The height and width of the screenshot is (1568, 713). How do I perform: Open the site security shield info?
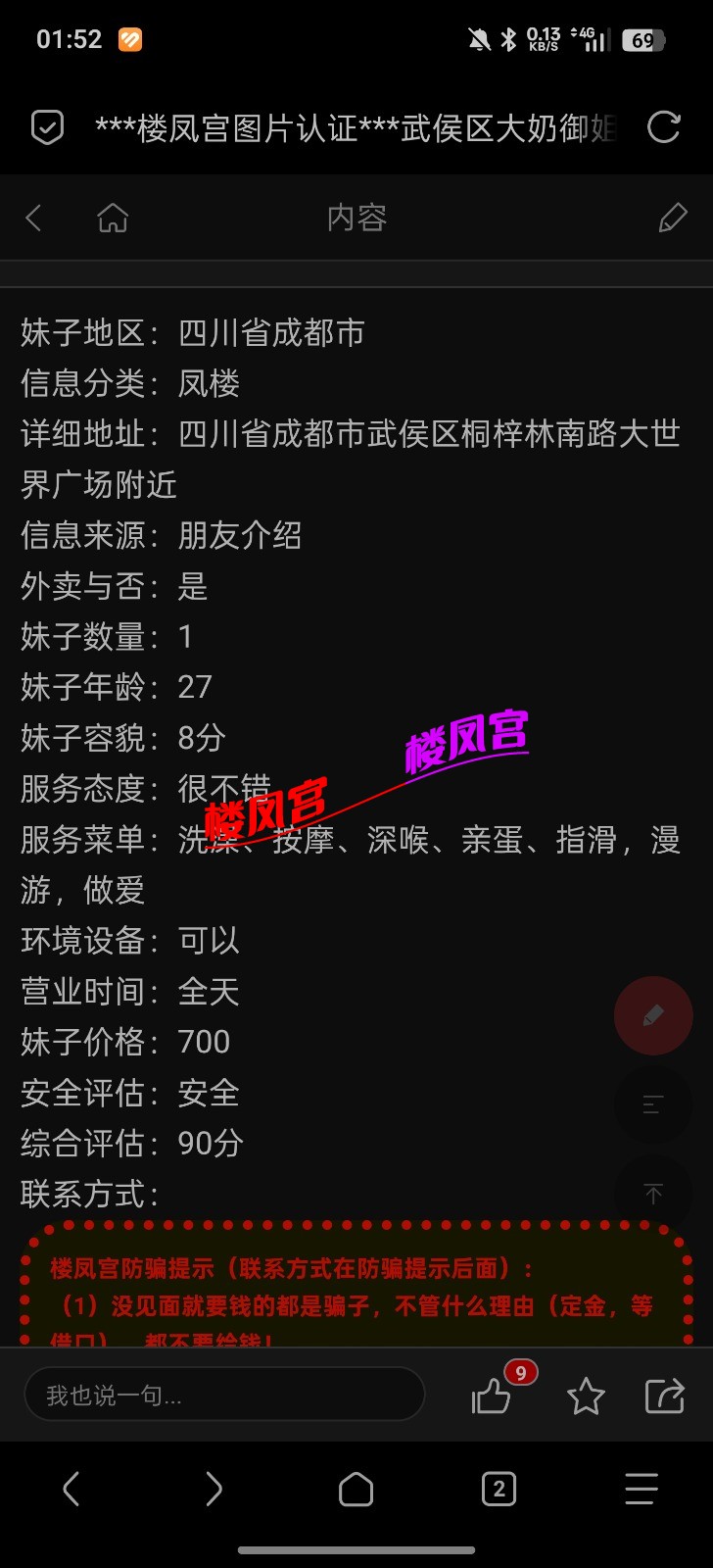point(47,127)
